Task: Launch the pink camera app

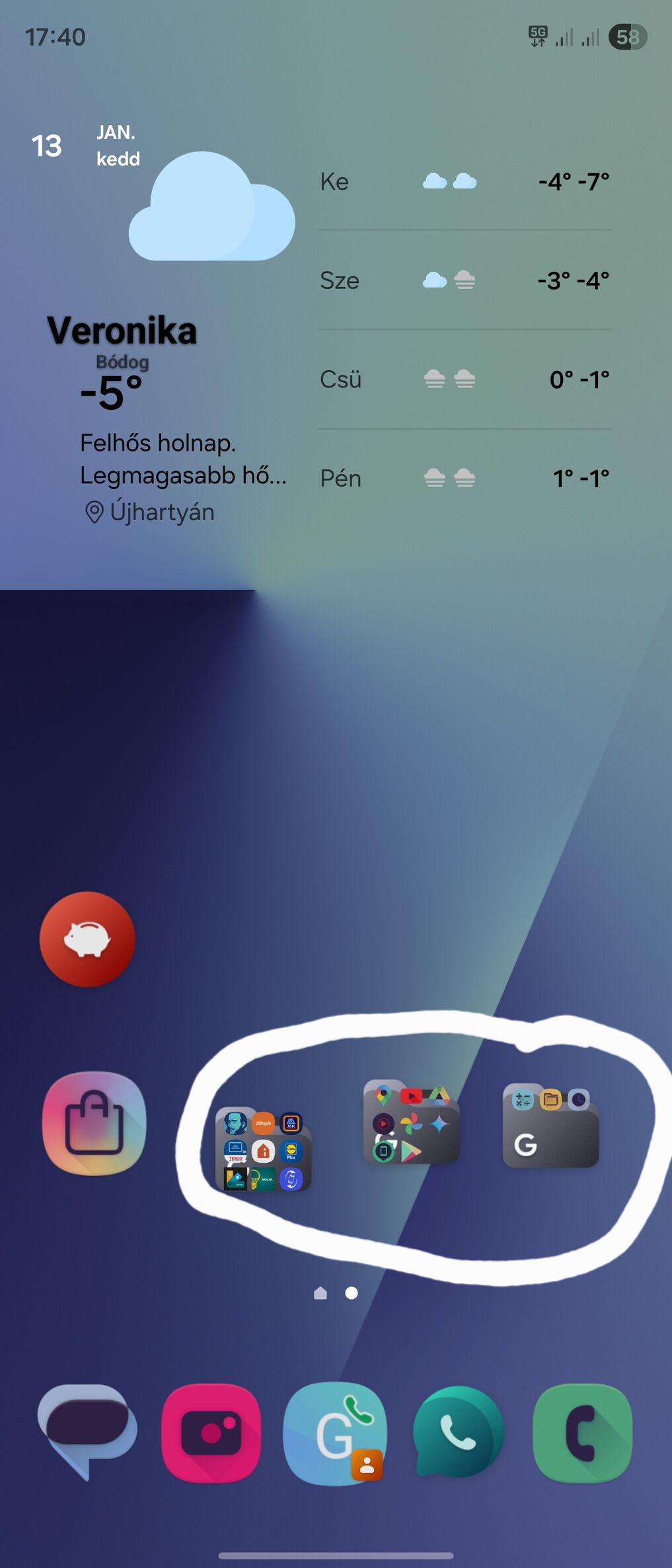Action: [211, 1432]
